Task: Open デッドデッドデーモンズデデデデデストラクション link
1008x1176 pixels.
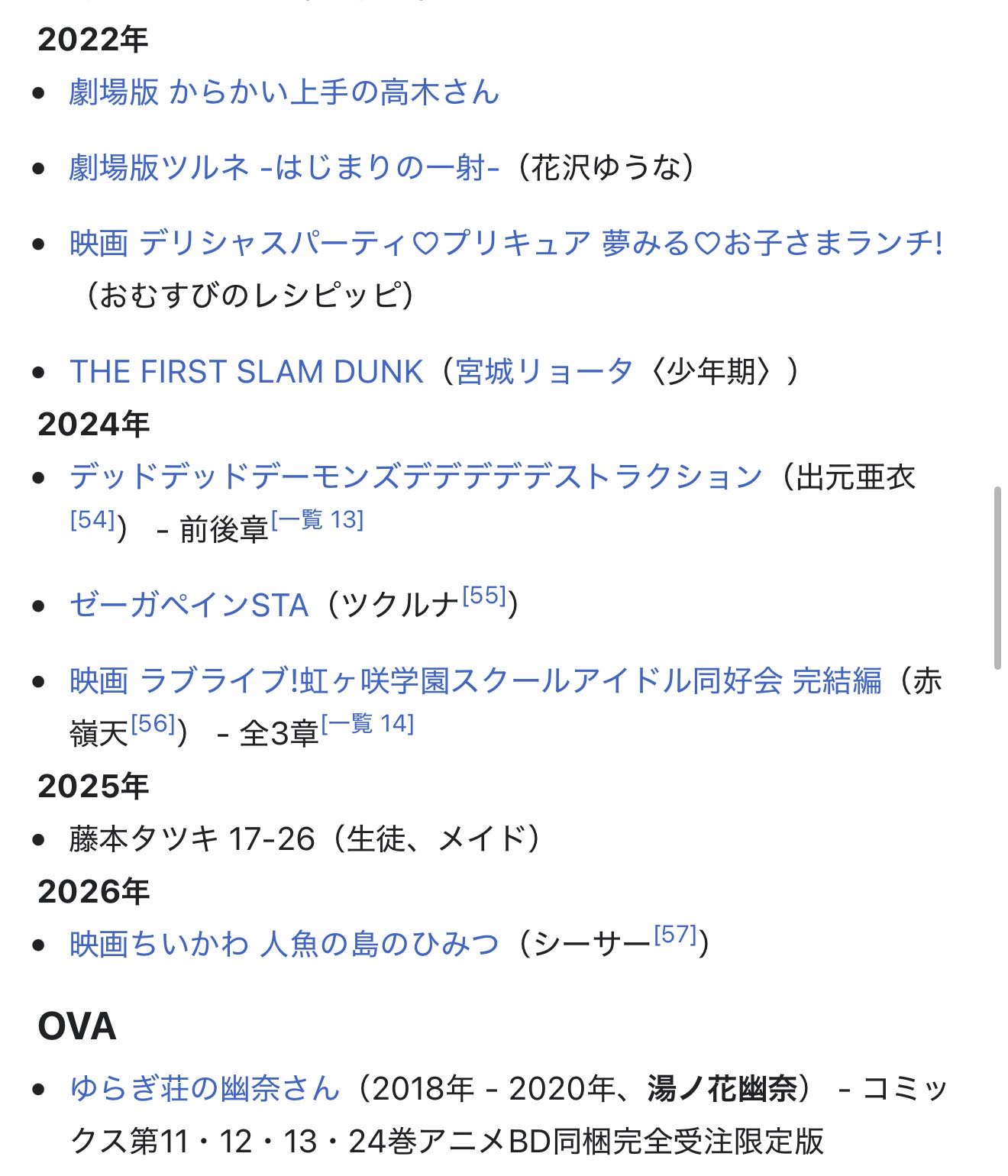Action: tap(415, 477)
